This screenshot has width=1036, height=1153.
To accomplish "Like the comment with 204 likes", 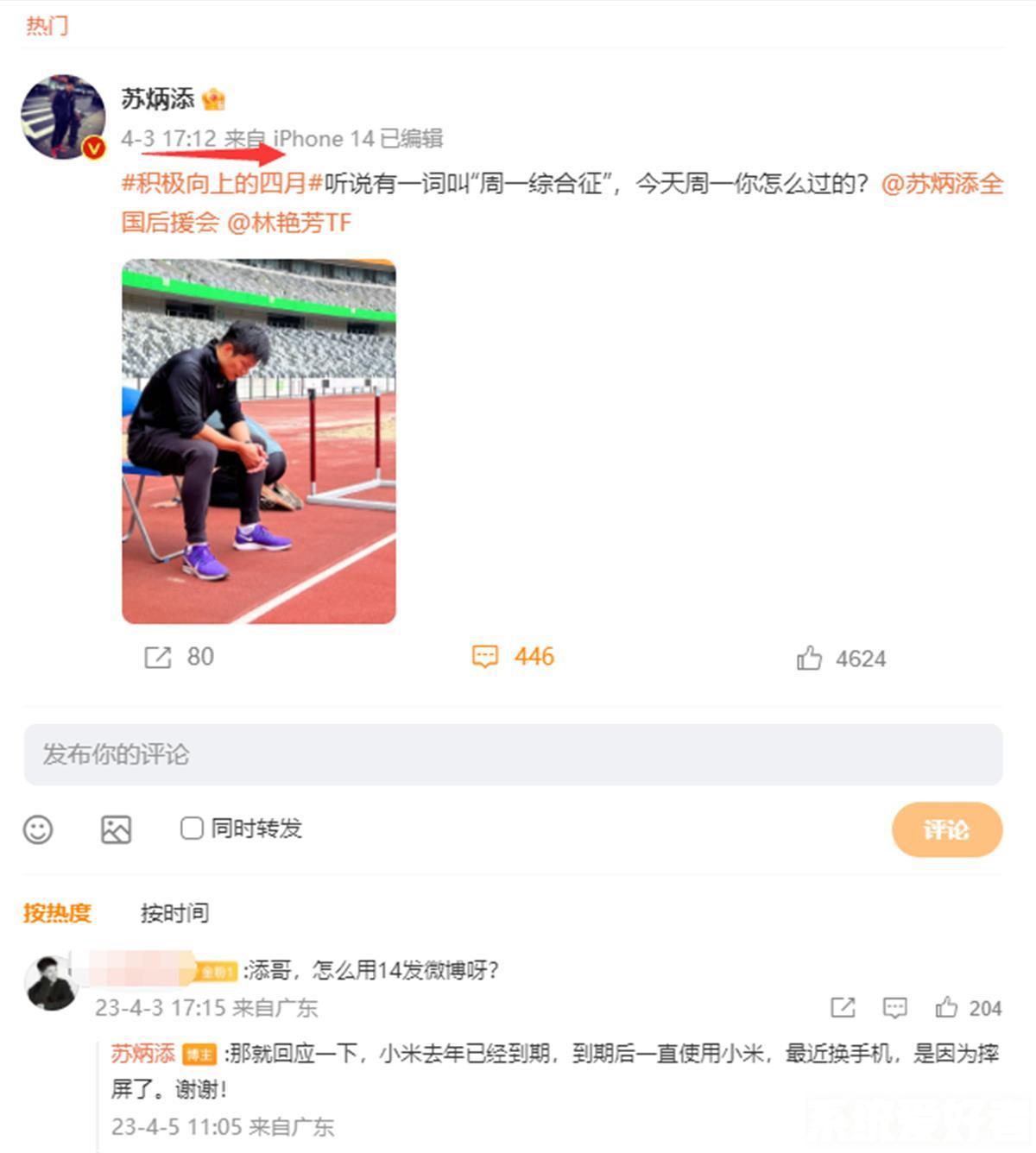I will coord(947,1007).
